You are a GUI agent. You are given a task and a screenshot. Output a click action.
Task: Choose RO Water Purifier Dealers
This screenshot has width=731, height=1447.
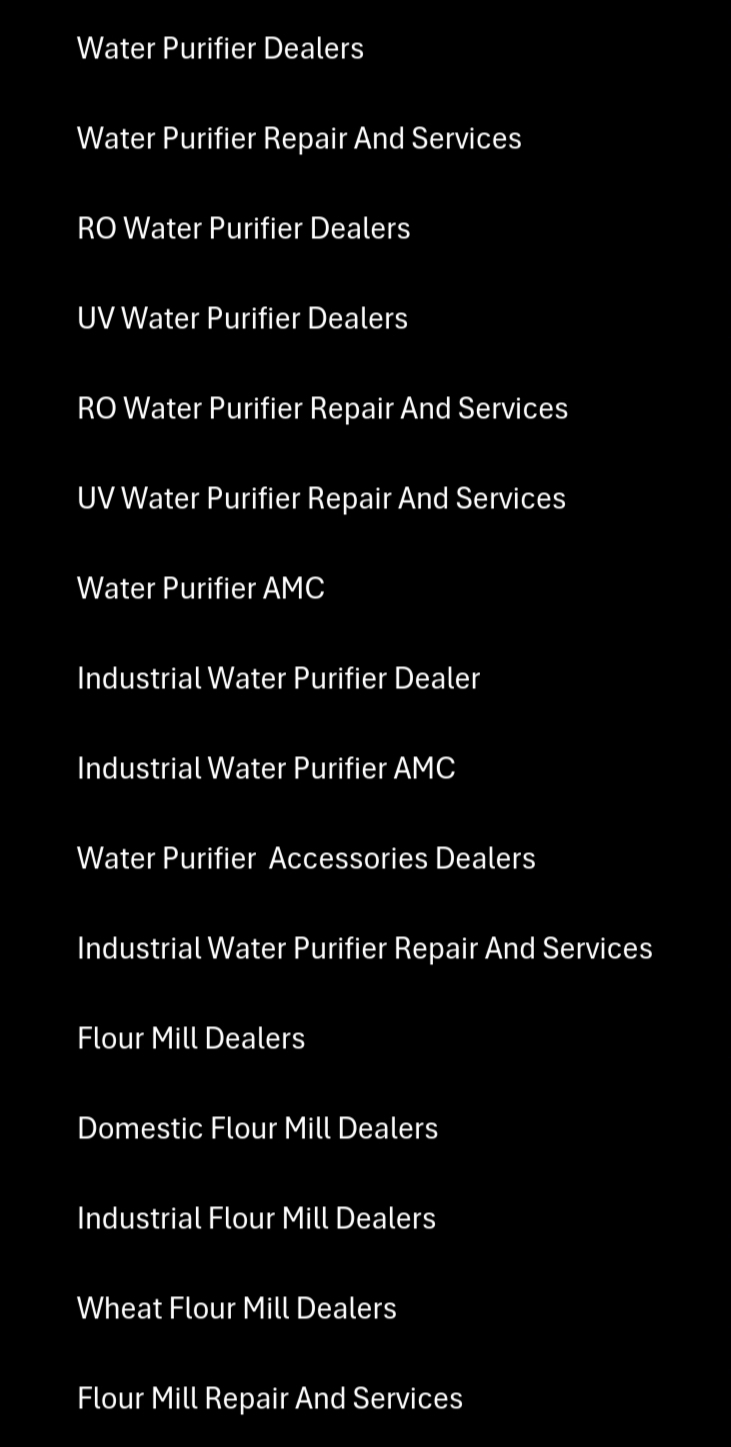(243, 228)
